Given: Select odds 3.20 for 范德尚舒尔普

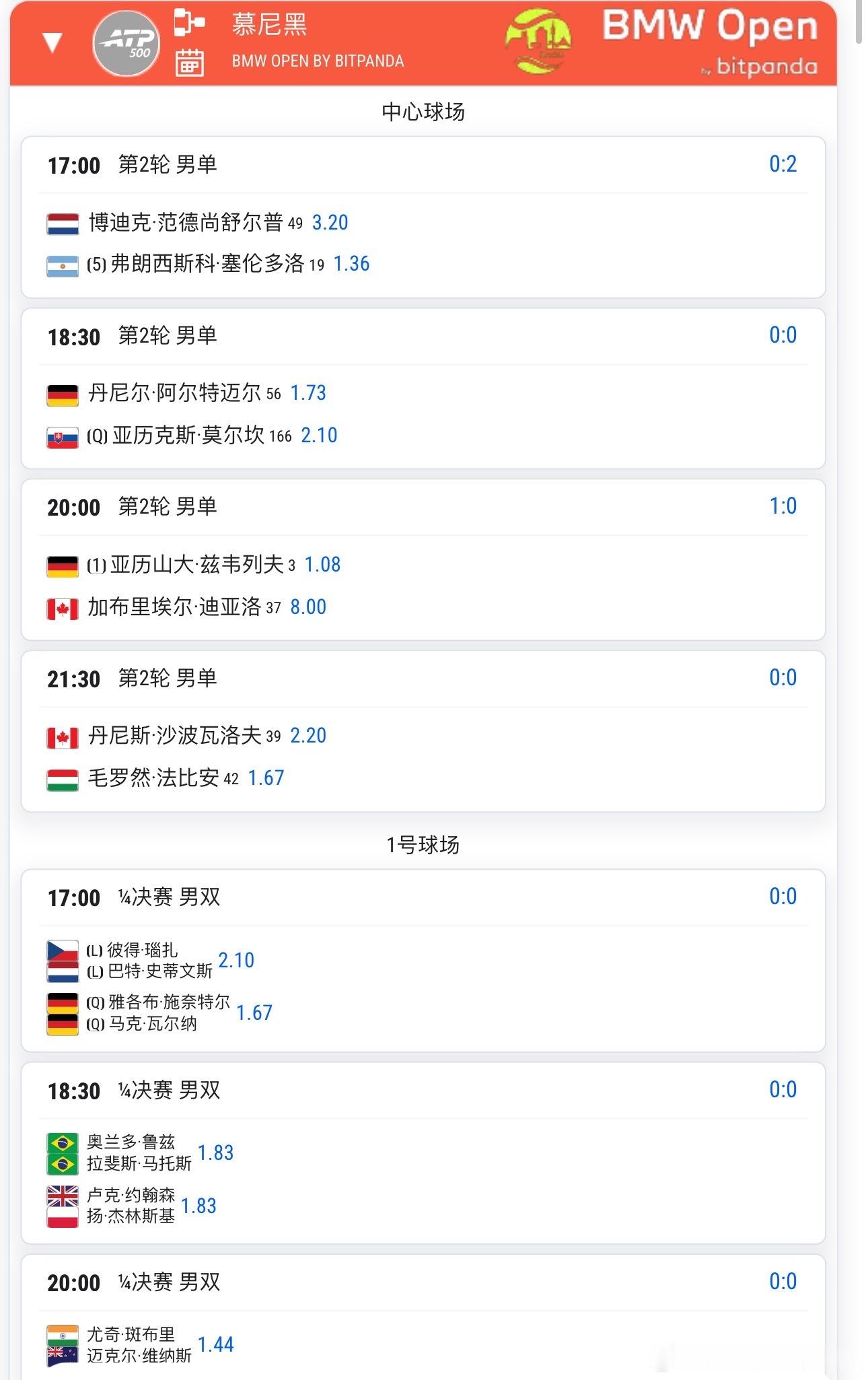Looking at the screenshot, I should [x=330, y=222].
